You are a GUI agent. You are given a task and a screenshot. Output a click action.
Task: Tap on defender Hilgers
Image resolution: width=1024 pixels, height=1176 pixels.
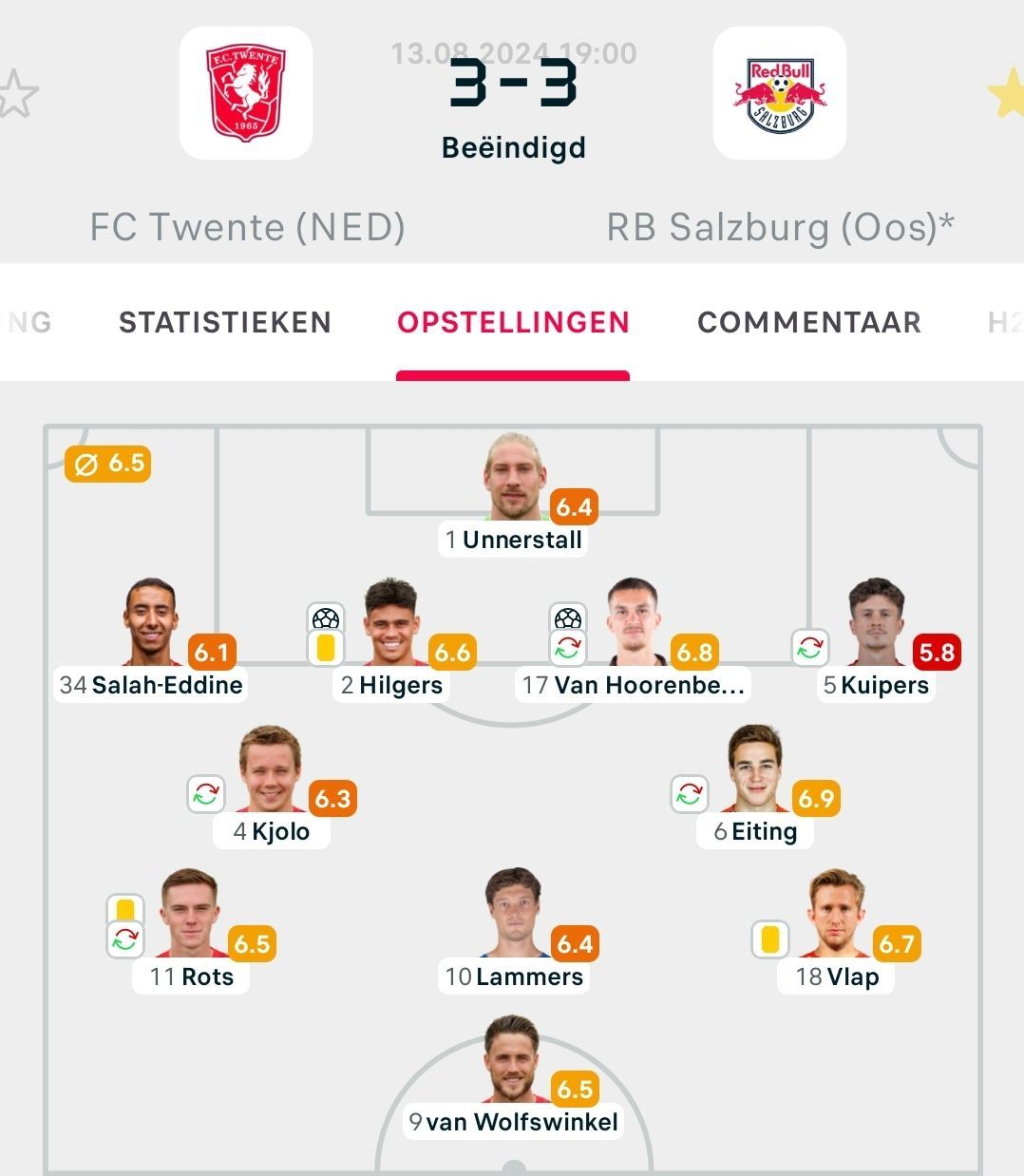[x=391, y=625]
